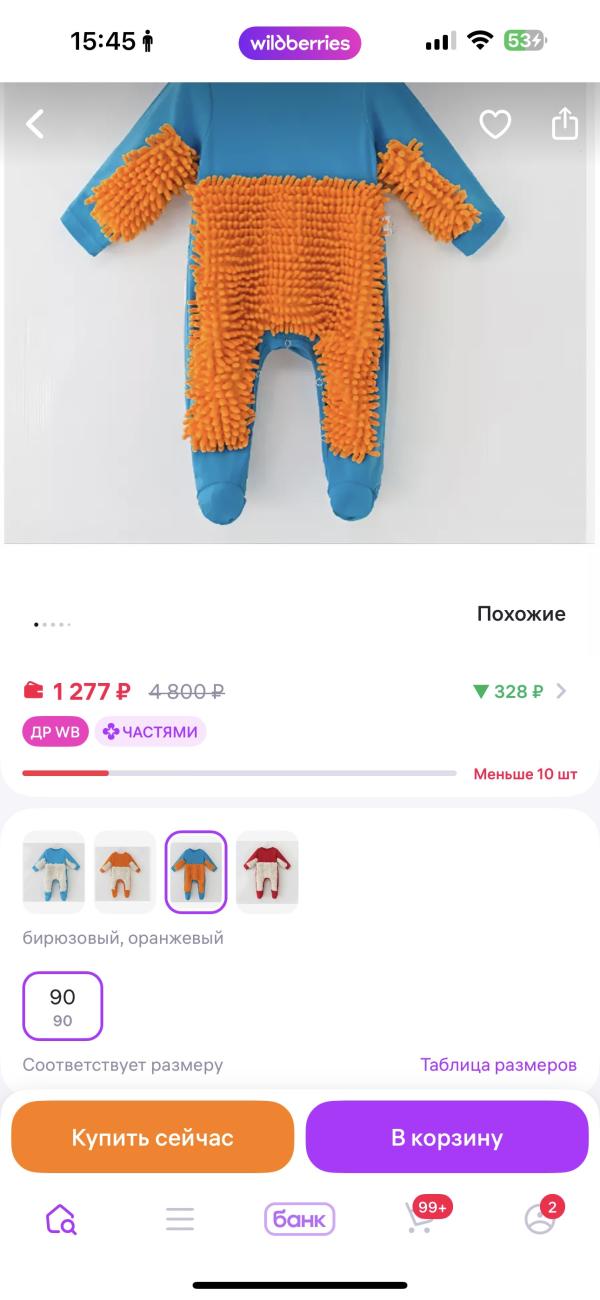Open the catalog menu tab
Screen dimensions: 600x1300
[180, 1219]
